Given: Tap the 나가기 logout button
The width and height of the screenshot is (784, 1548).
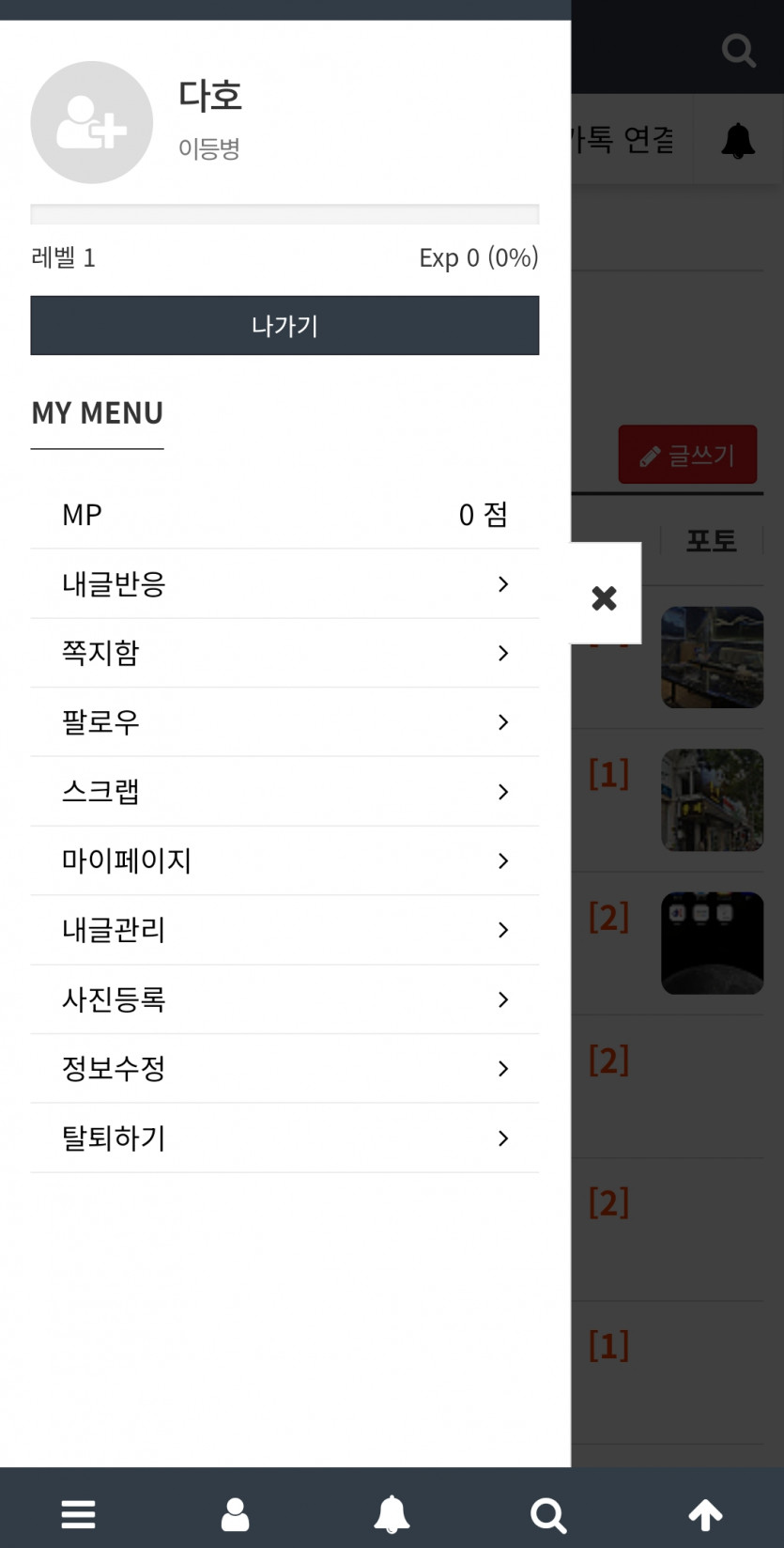Looking at the screenshot, I should click(284, 326).
